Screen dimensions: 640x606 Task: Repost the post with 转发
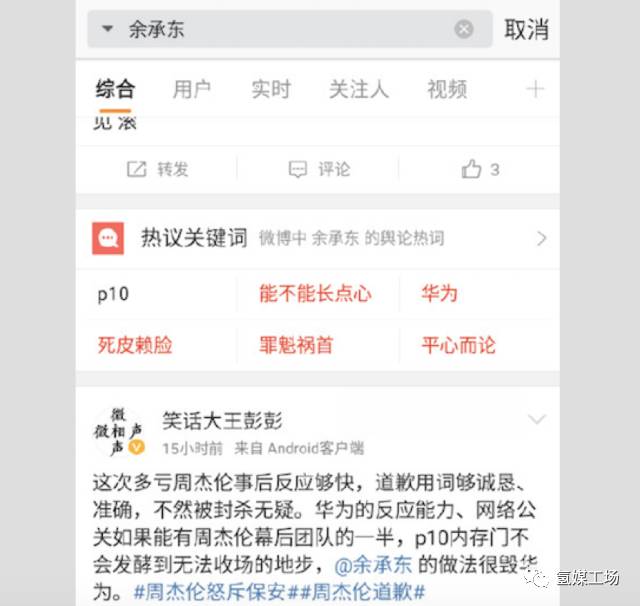159,169
